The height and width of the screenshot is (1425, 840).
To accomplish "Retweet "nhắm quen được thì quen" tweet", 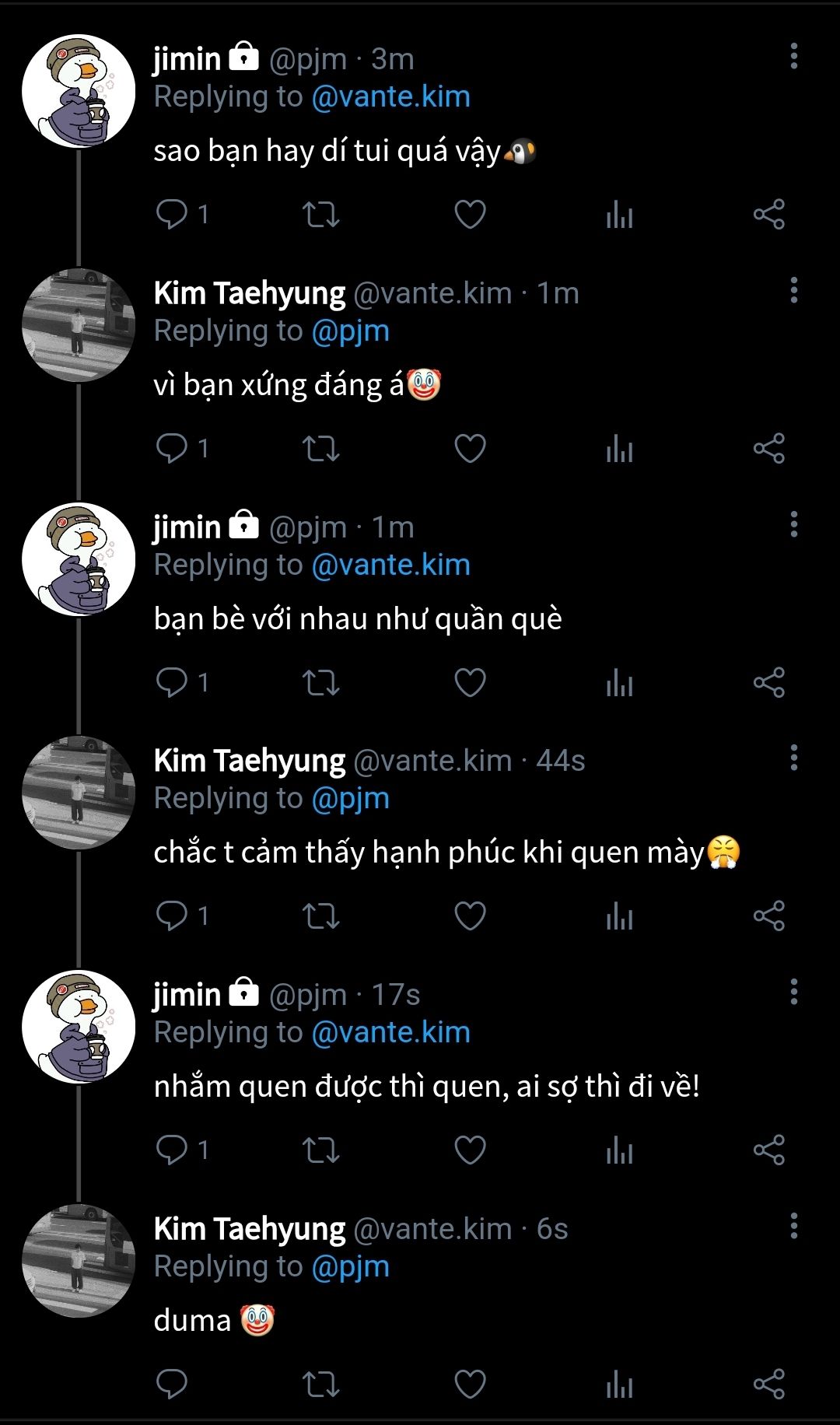I will tap(320, 1150).
